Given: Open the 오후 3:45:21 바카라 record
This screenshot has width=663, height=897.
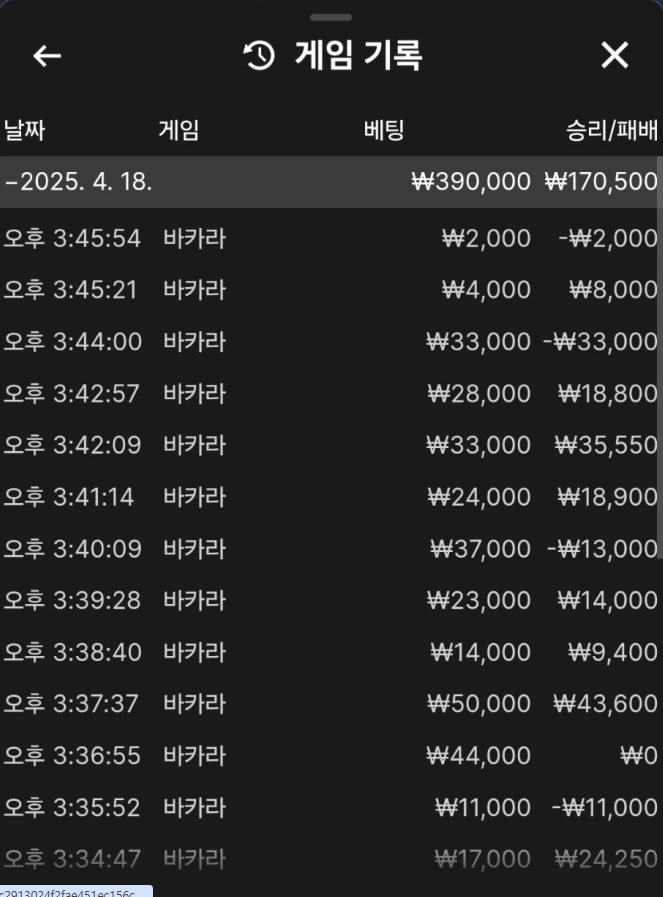Looking at the screenshot, I should (330, 290).
